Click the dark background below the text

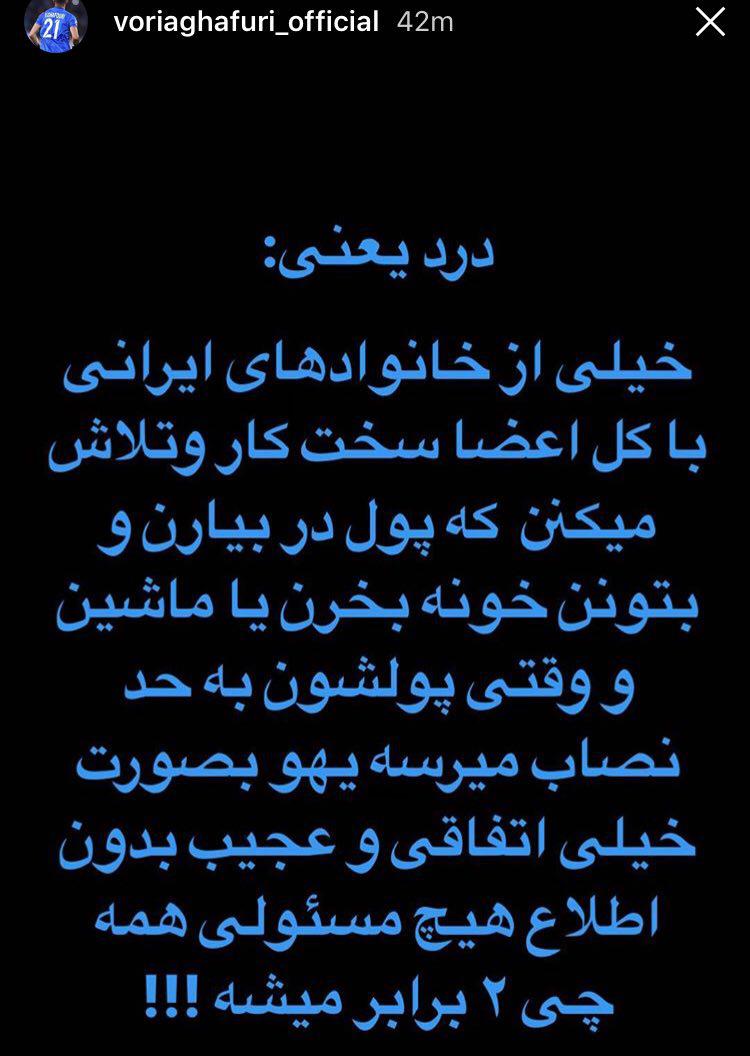[375, 1035]
